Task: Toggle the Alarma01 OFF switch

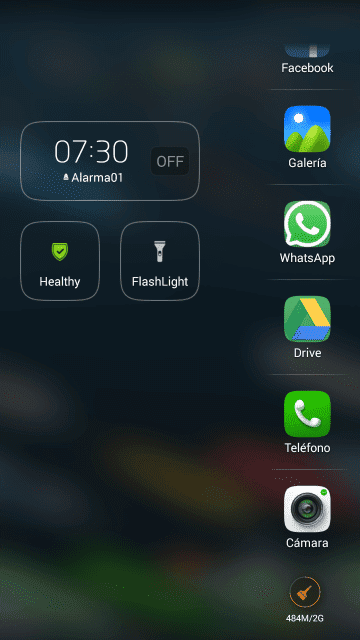Action: (x=170, y=161)
